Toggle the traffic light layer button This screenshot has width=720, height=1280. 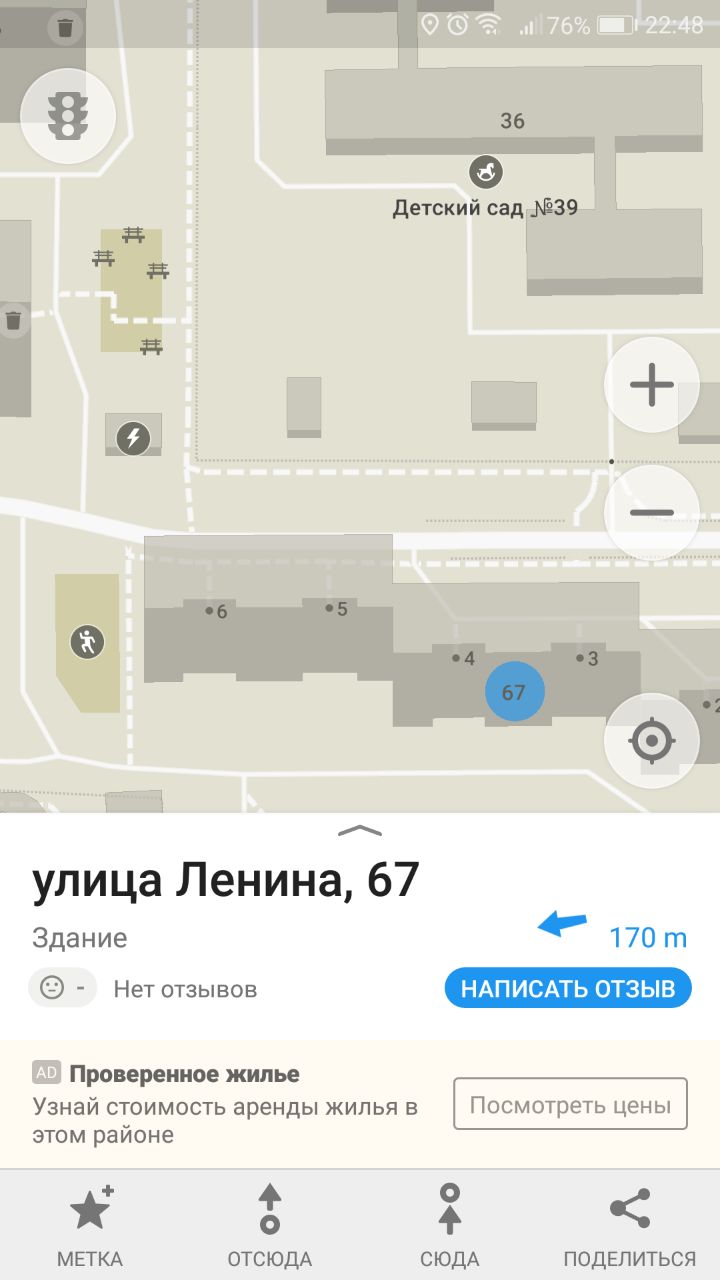click(68, 116)
